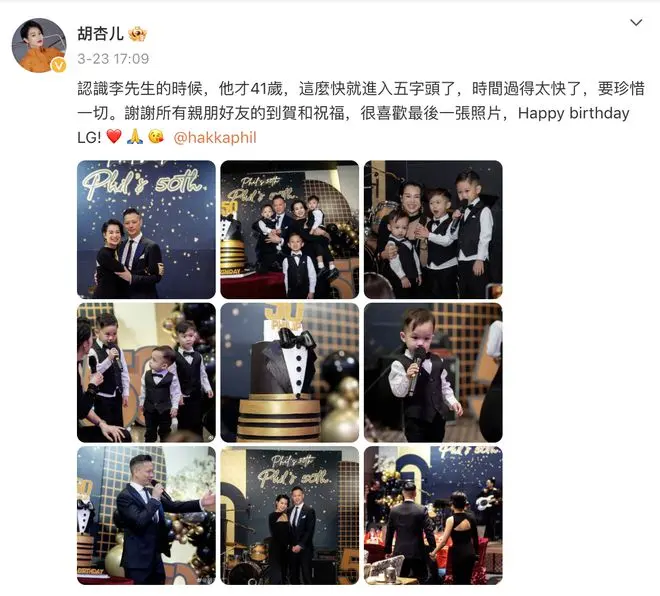Viewport: 660px width, 596px height.
Task: Open the photo of three boys in vests with microphone
Action: (x=433, y=230)
